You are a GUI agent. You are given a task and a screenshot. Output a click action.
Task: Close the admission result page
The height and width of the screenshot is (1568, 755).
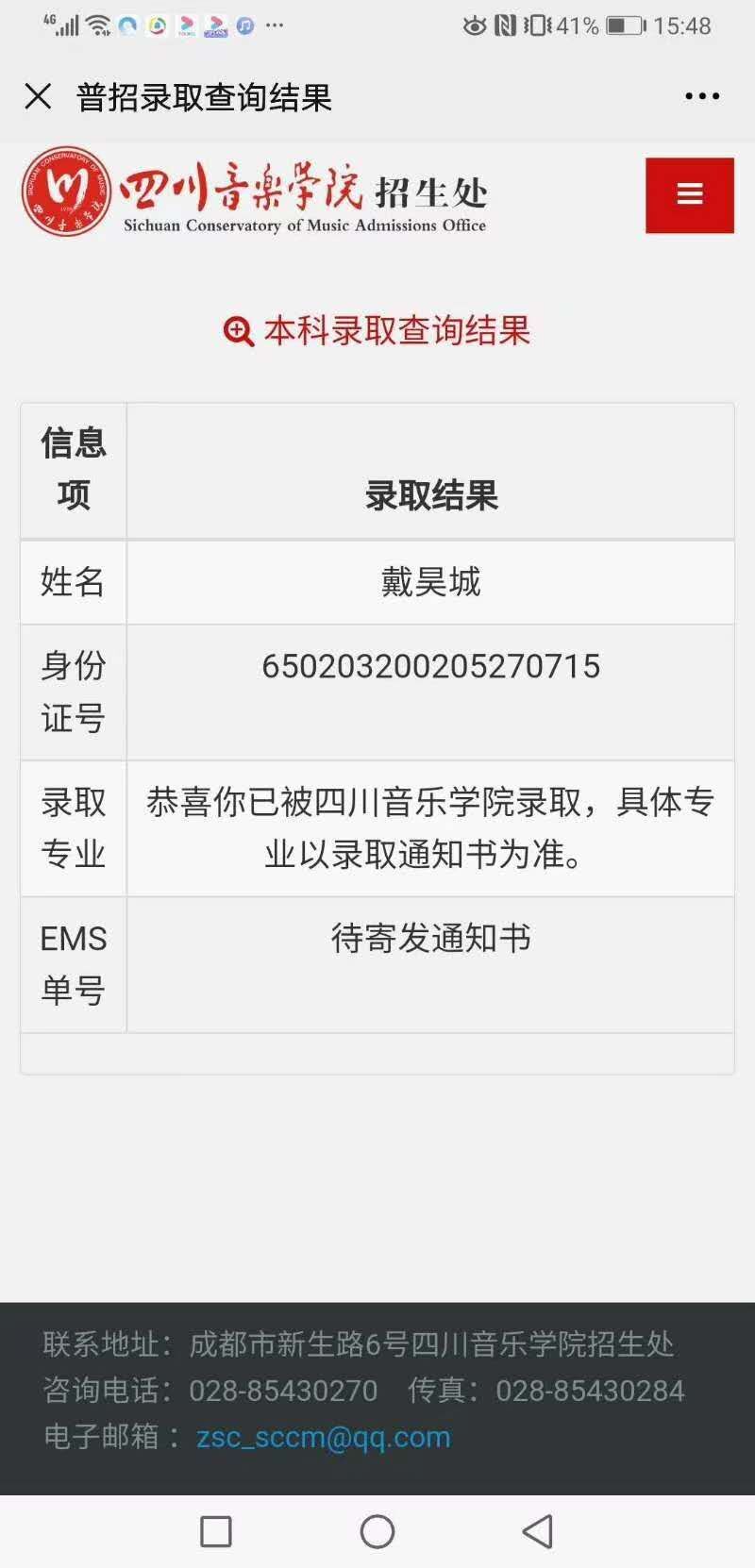[x=38, y=96]
